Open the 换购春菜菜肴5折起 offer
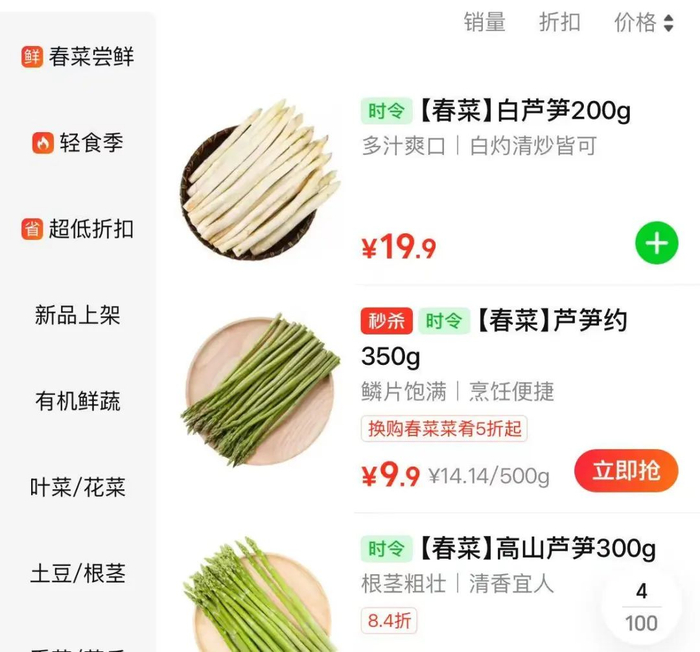700x652 pixels. (x=444, y=429)
